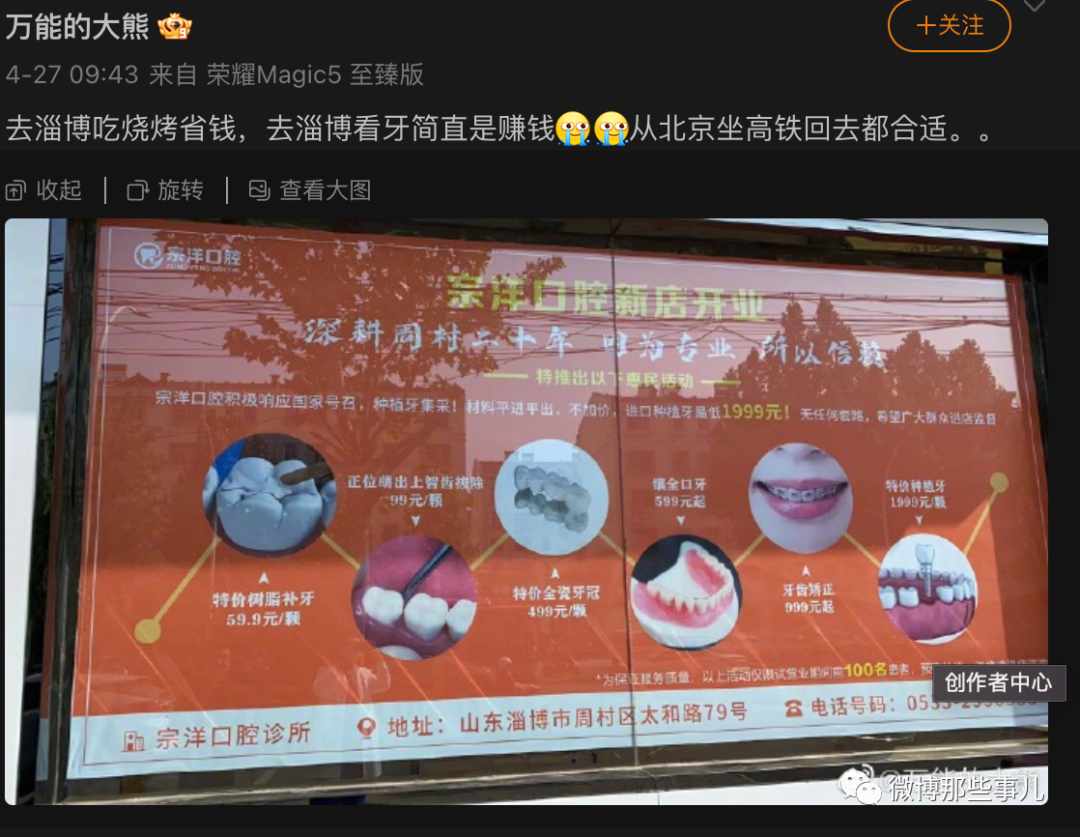Follow the user via +关注 button
The height and width of the screenshot is (837, 1080).
pyautogui.click(x=949, y=25)
